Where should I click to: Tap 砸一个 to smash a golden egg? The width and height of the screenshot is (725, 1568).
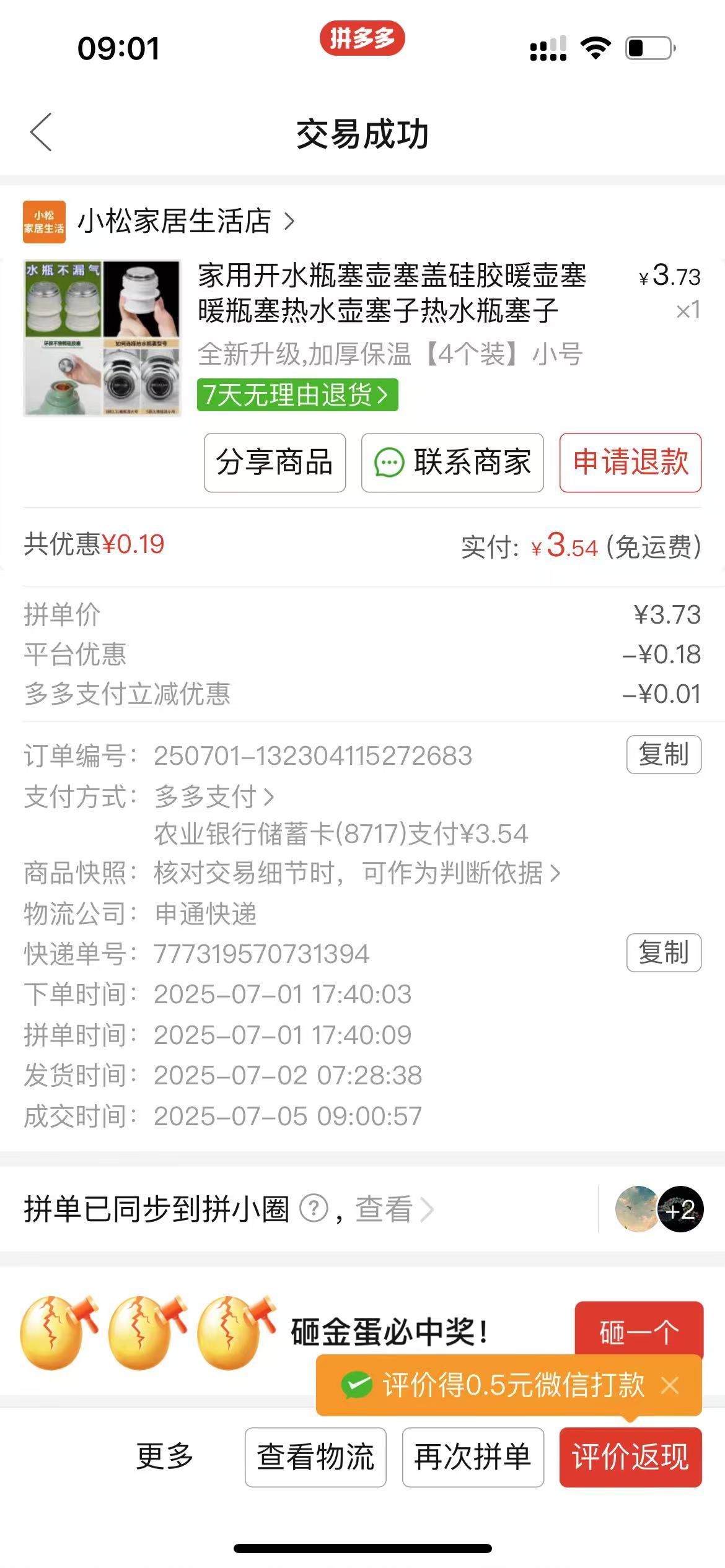point(639,1331)
